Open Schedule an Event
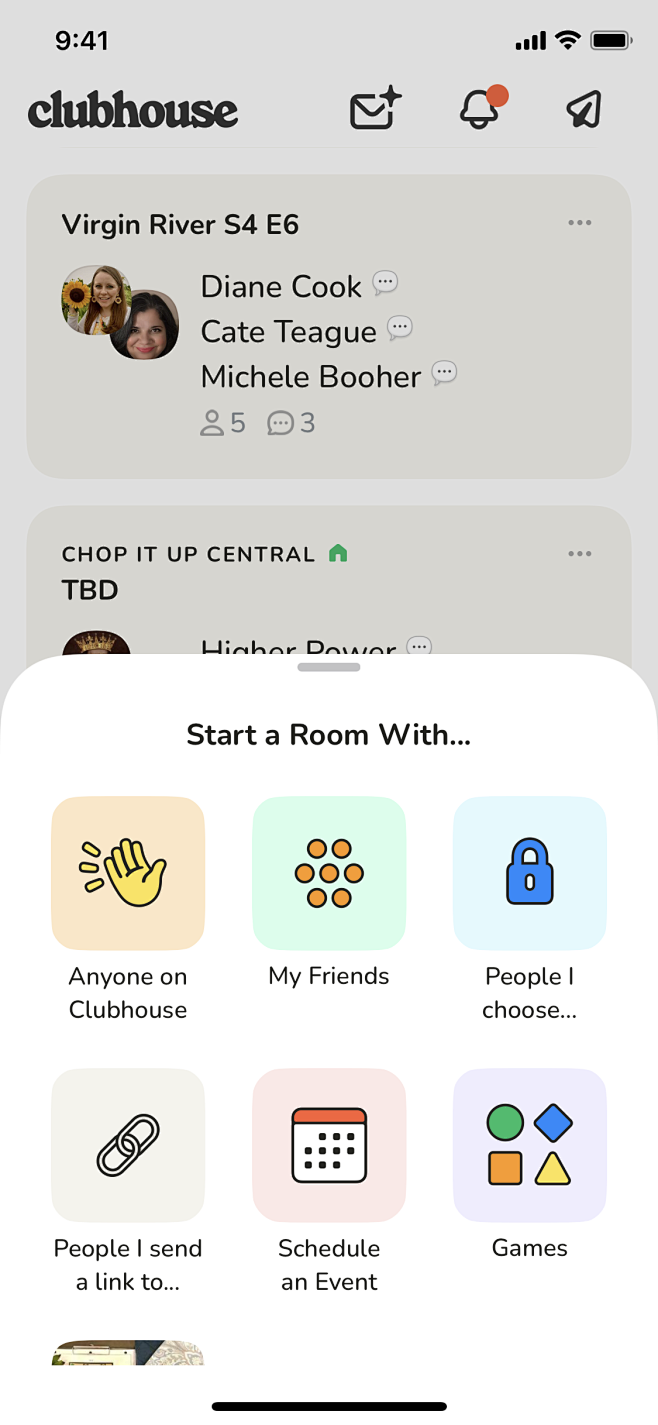 point(329,1145)
